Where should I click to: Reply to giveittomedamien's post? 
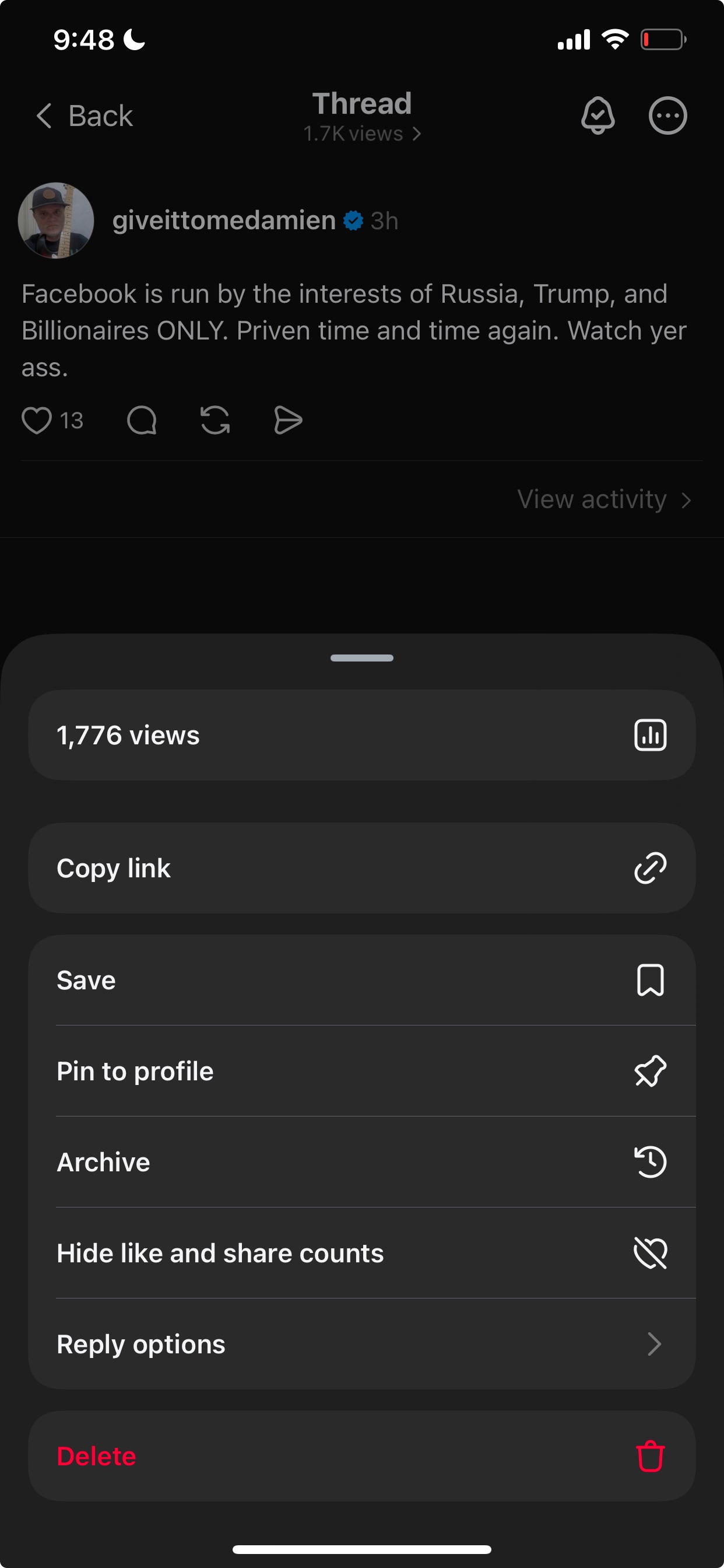[142, 421]
